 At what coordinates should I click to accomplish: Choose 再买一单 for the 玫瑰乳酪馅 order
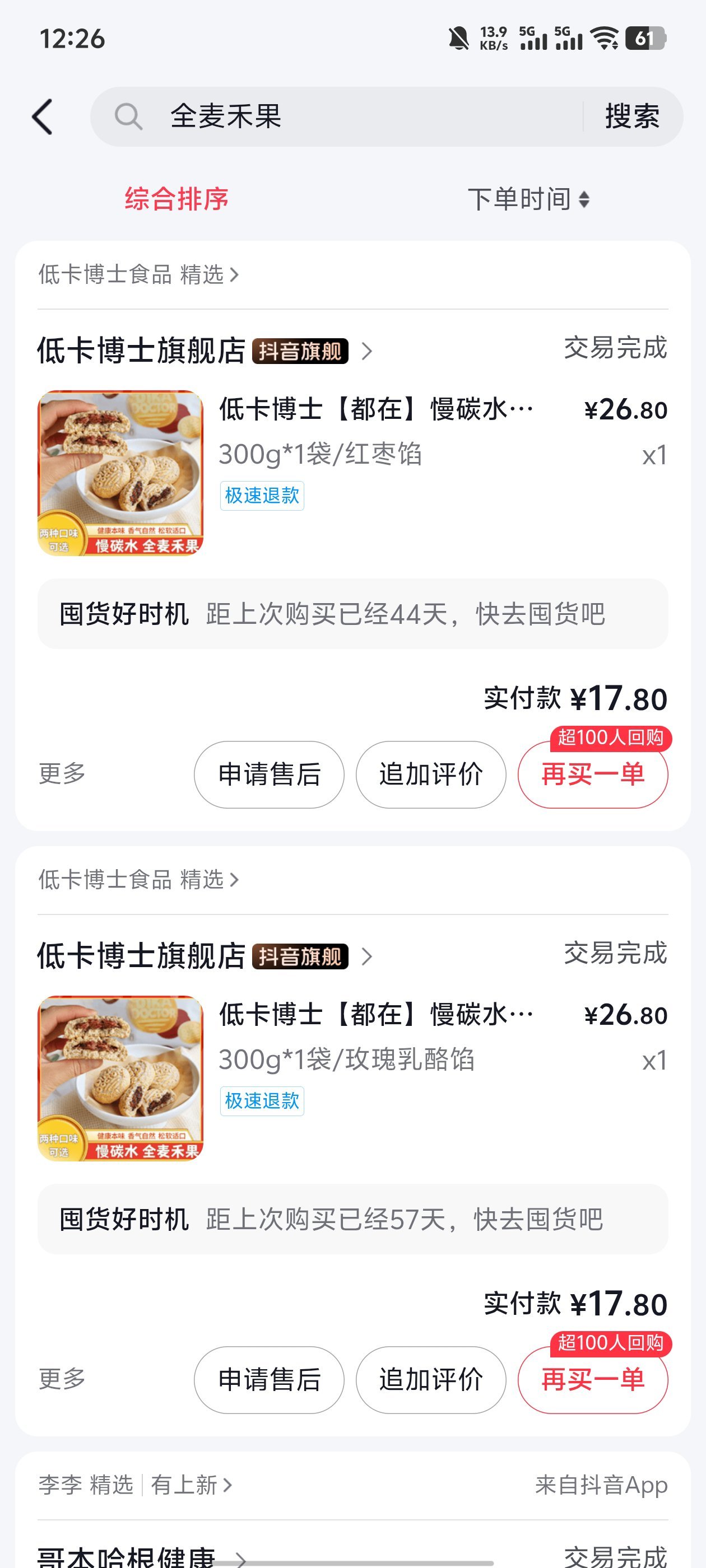(593, 1379)
